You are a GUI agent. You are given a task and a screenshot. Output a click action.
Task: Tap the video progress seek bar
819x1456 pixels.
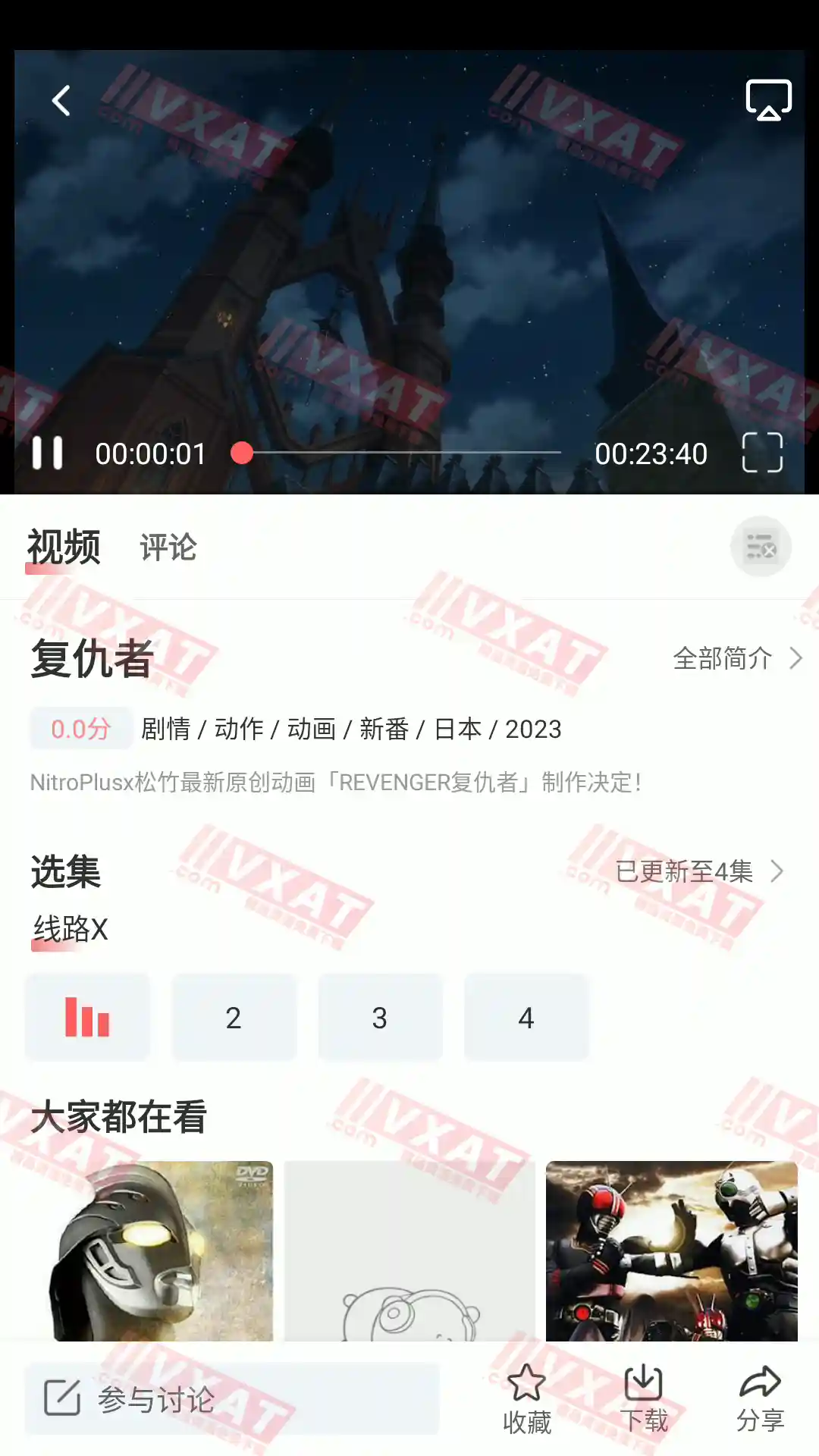402,453
